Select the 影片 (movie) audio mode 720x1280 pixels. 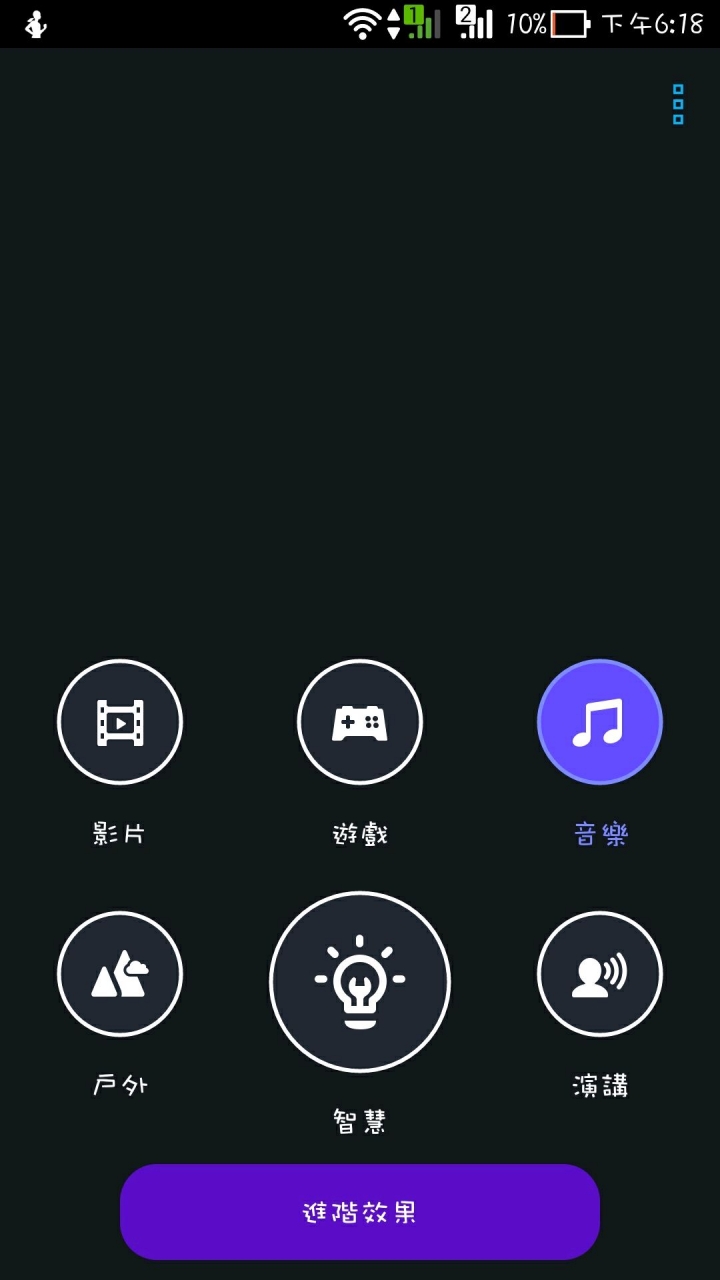tap(120, 721)
